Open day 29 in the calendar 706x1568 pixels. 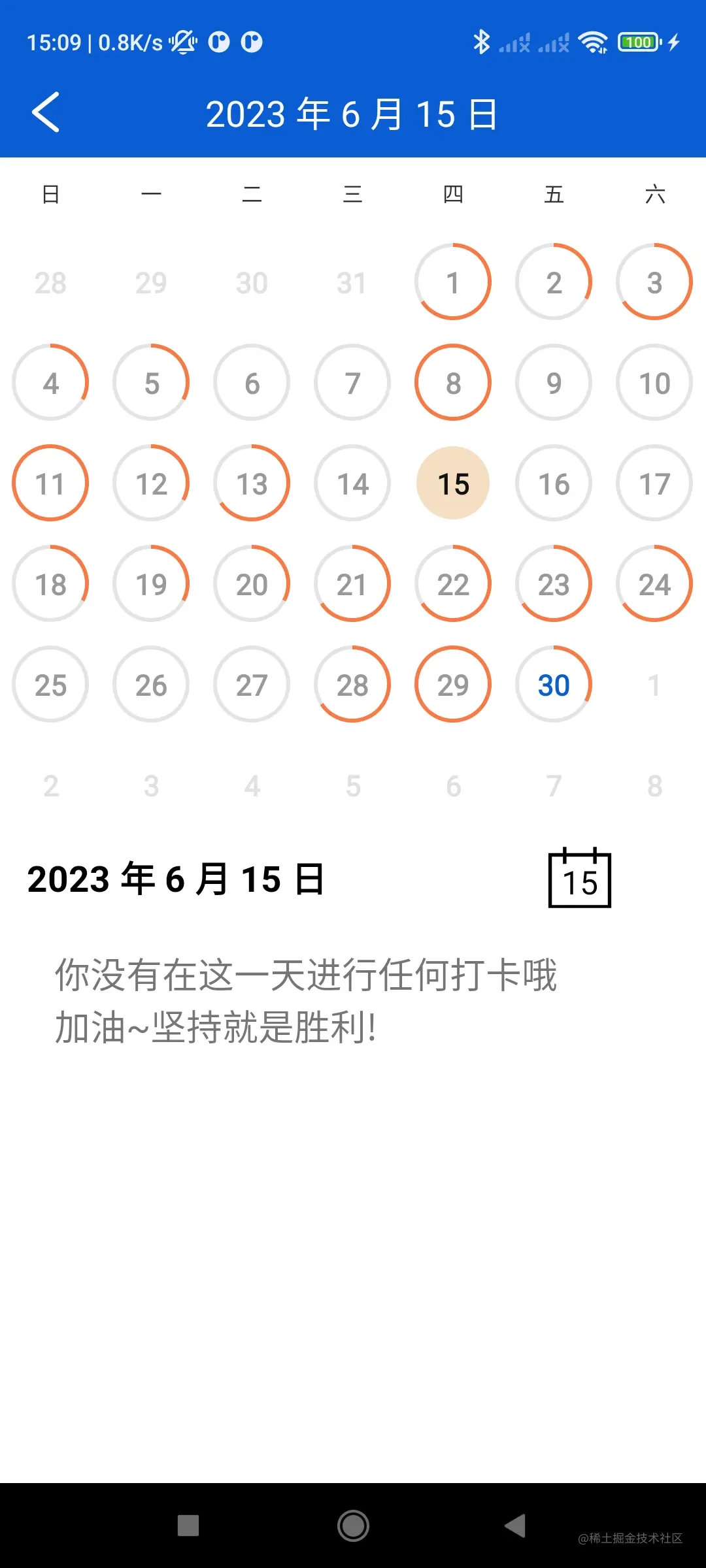point(453,684)
